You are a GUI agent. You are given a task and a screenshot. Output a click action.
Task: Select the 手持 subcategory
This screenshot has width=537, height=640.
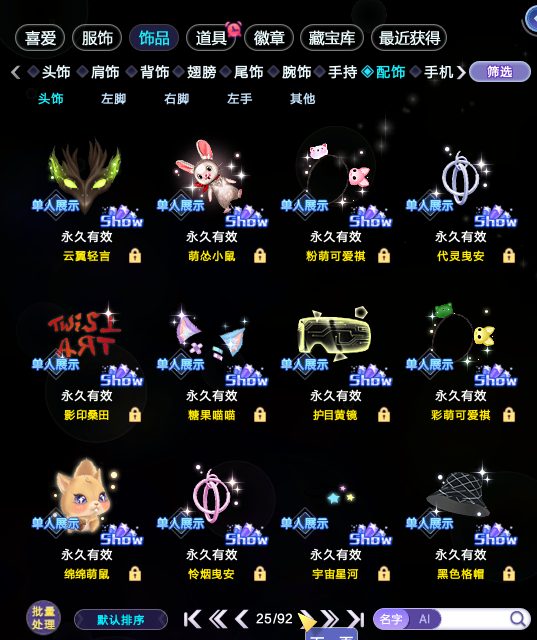coord(342,72)
